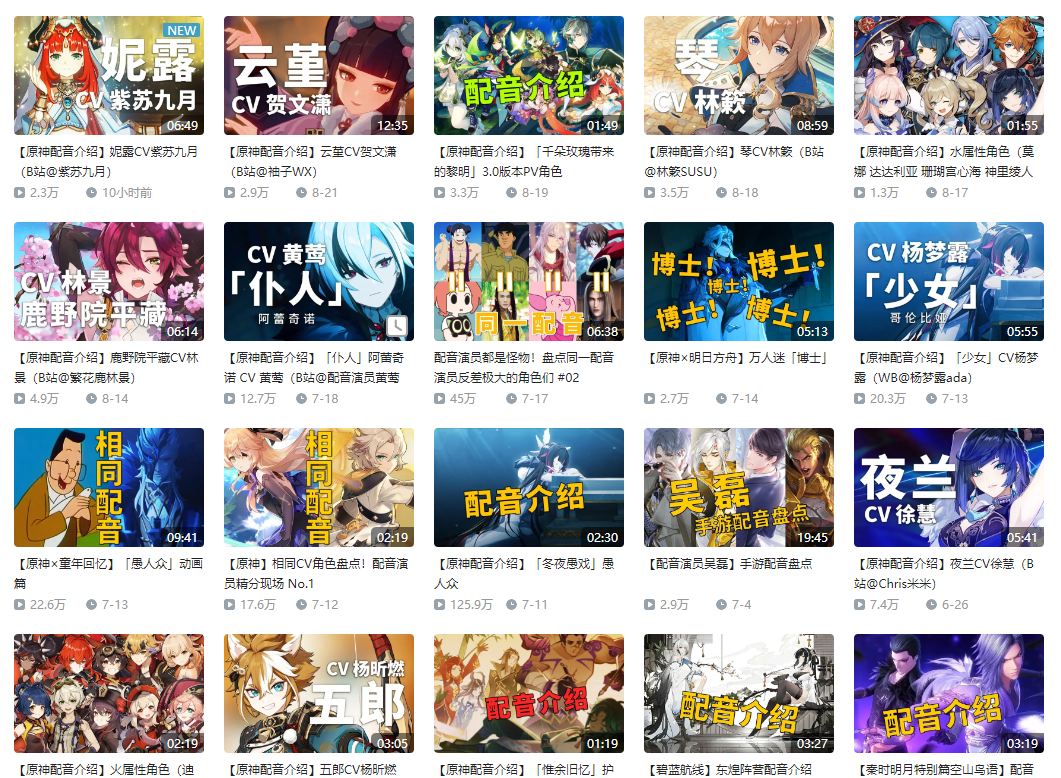Play the 千朵玫瑰带来的黎明 3.0 PV video
Viewport: 1061px width, 778px height.
(528, 75)
